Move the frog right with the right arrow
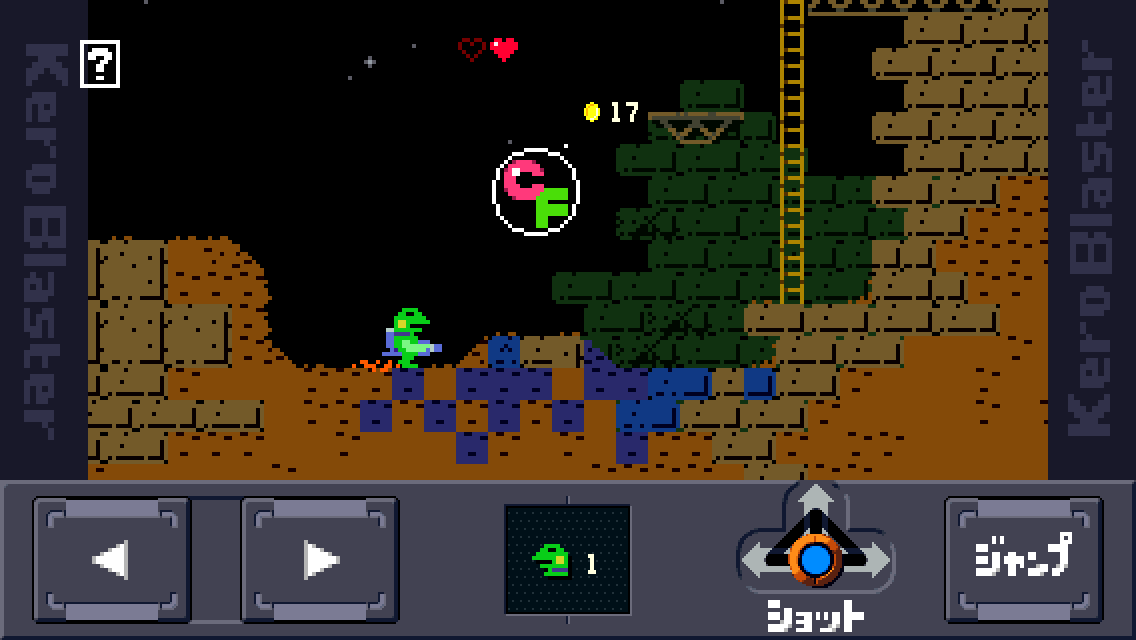The width and height of the screenshot is (1136, 640). [x=320, y=560]
